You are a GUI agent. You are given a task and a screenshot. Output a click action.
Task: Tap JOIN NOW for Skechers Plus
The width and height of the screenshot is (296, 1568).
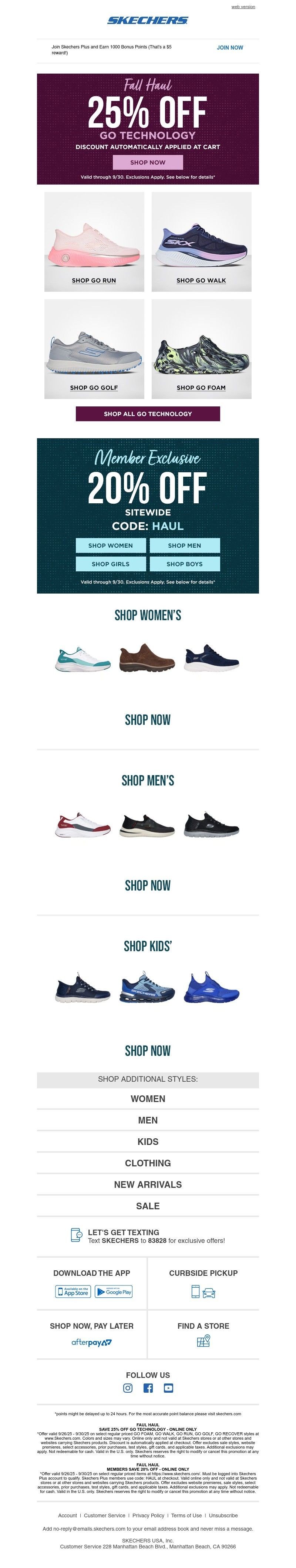230,47
